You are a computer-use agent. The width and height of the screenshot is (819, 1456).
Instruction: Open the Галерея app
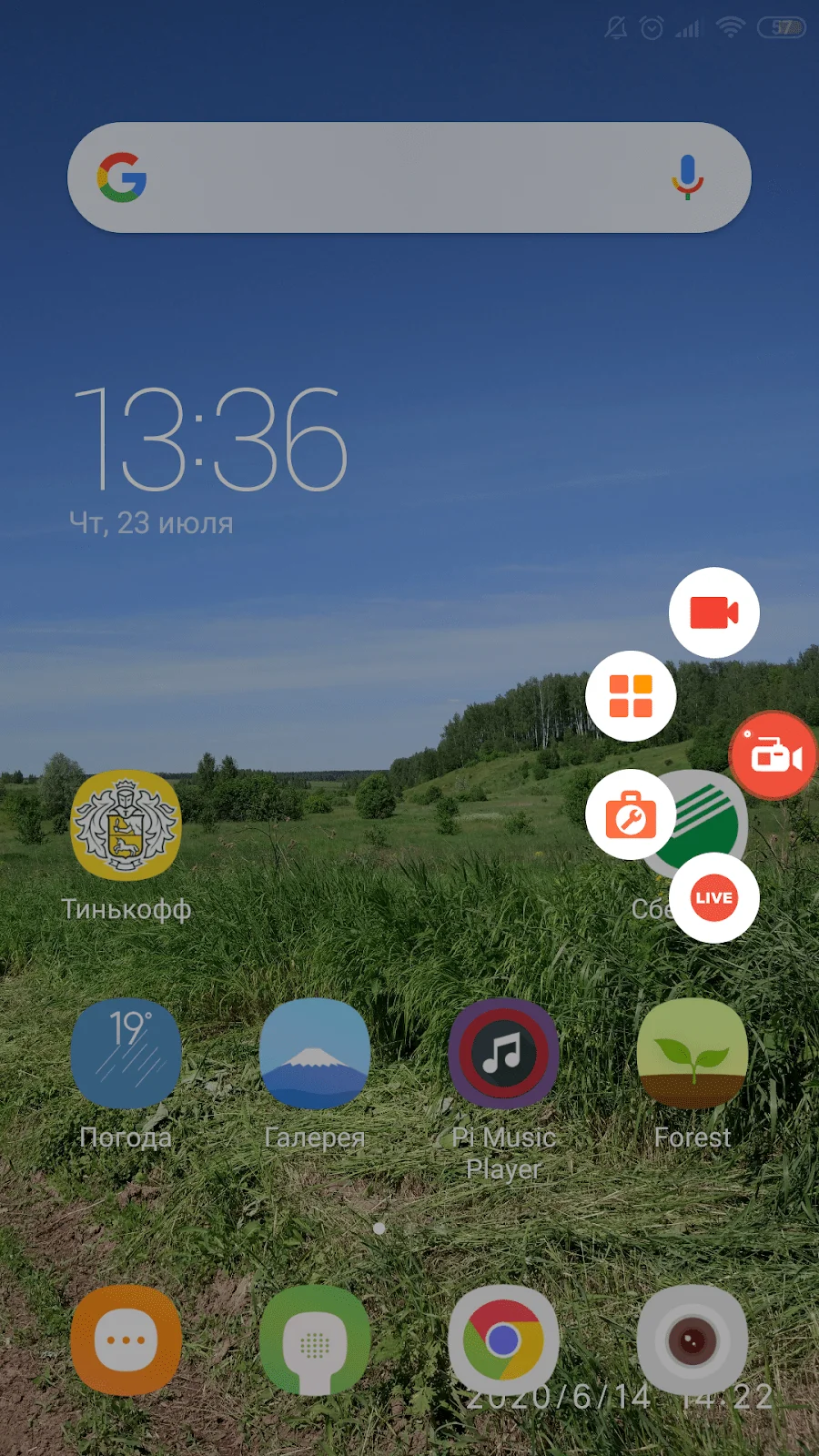coord(315,1054)
